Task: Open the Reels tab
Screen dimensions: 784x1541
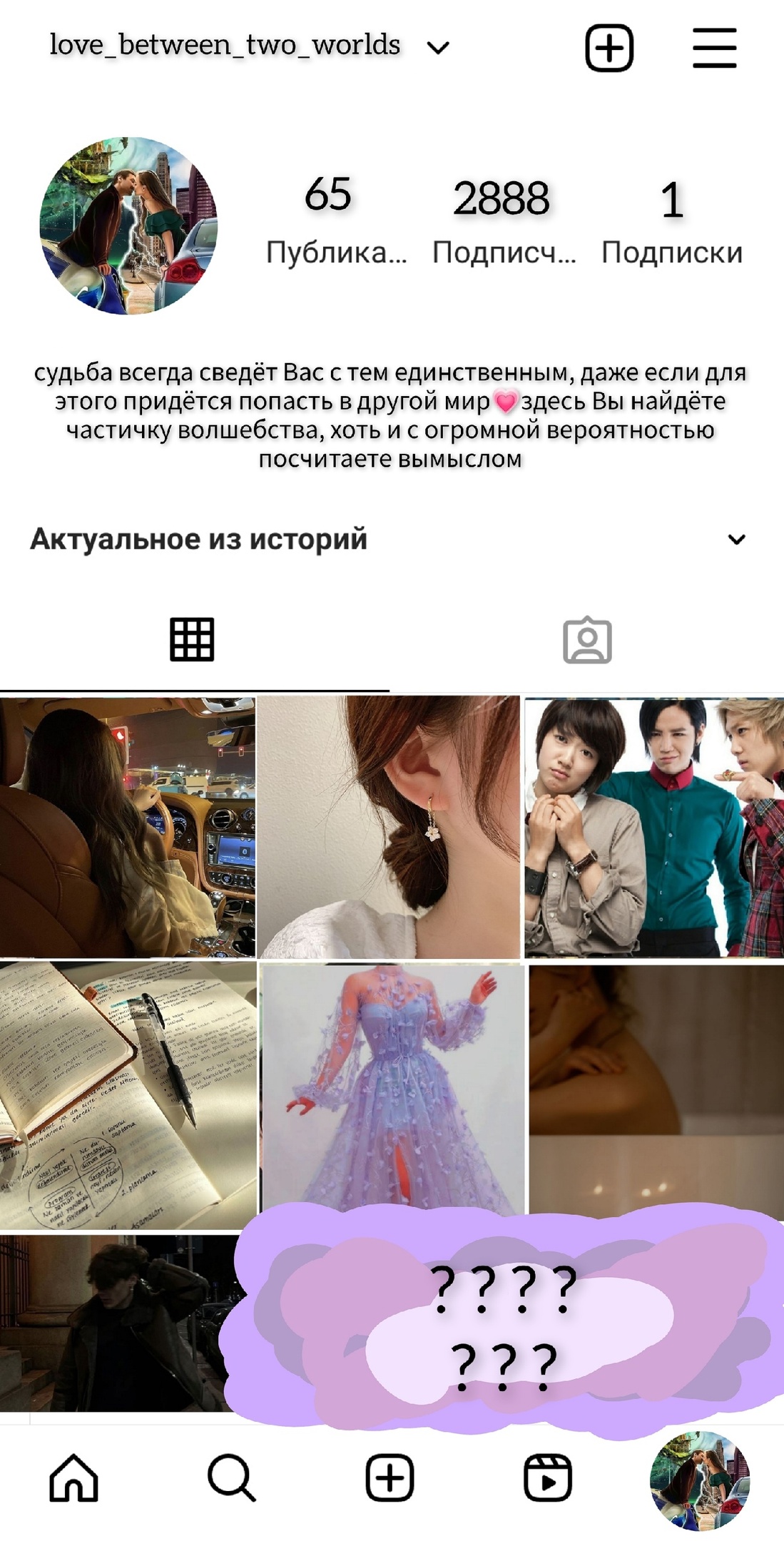Action: (548, 1478)
